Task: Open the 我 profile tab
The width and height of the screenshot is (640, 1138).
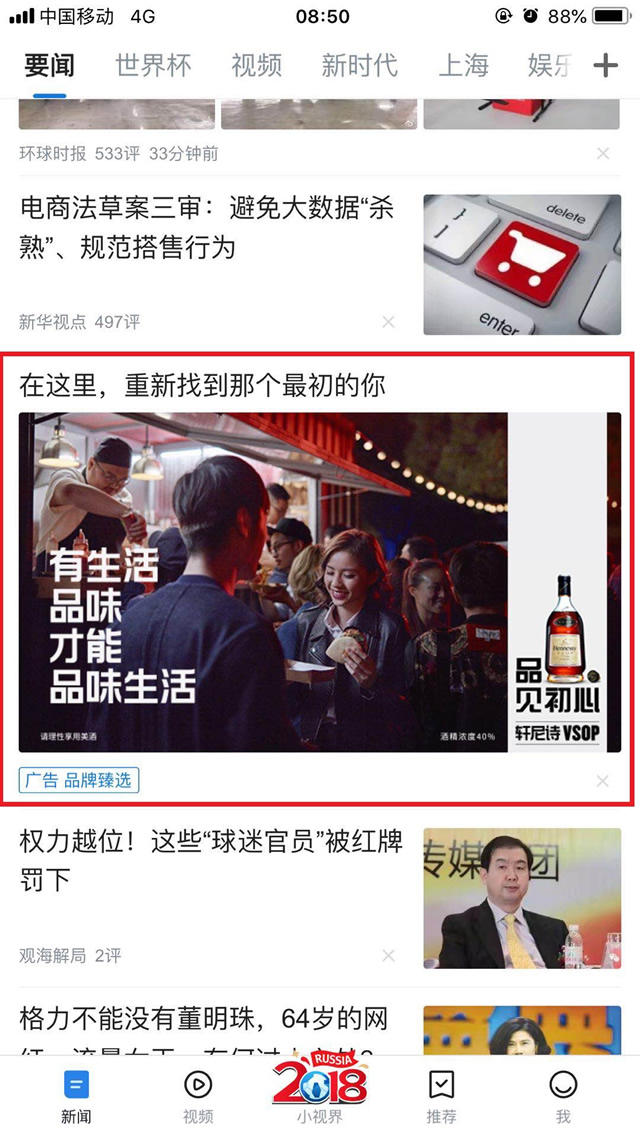Action: pos(563,1096)
